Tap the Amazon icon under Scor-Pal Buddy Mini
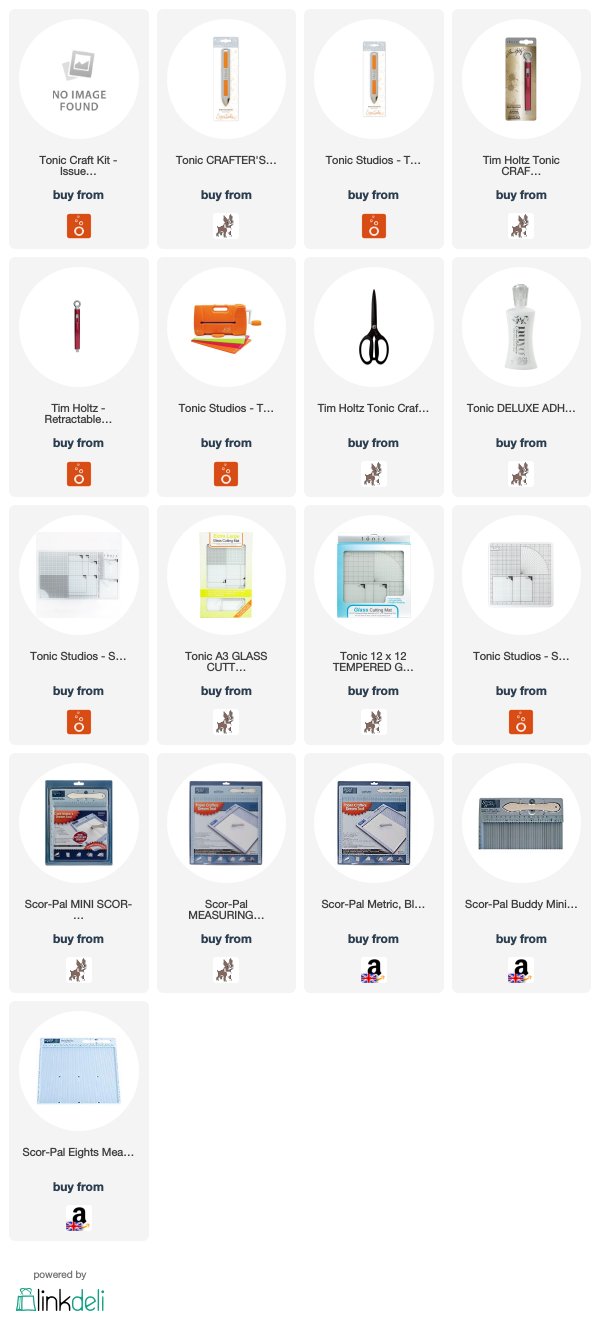The image size is (600, 1328). point(521,969)
